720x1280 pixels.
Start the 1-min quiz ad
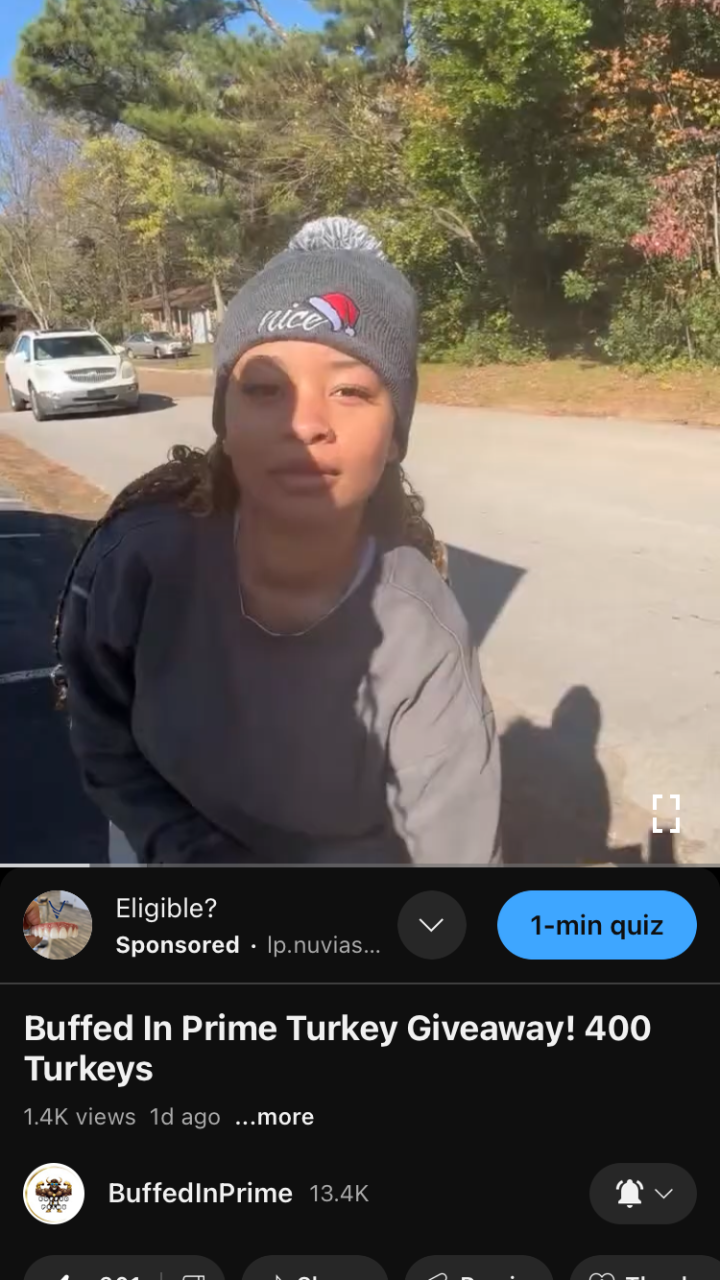click(596, 925)
